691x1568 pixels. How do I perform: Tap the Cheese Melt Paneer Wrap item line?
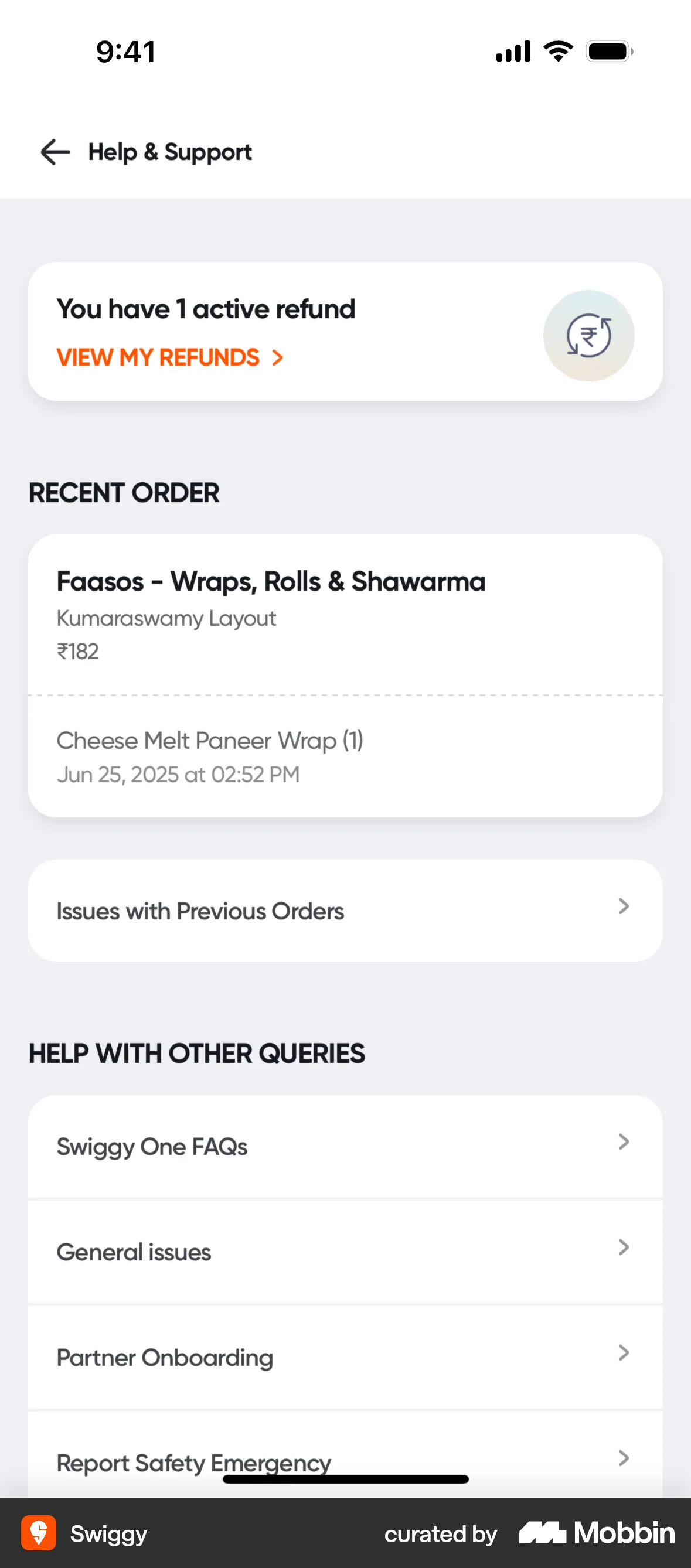coord(210,741)
